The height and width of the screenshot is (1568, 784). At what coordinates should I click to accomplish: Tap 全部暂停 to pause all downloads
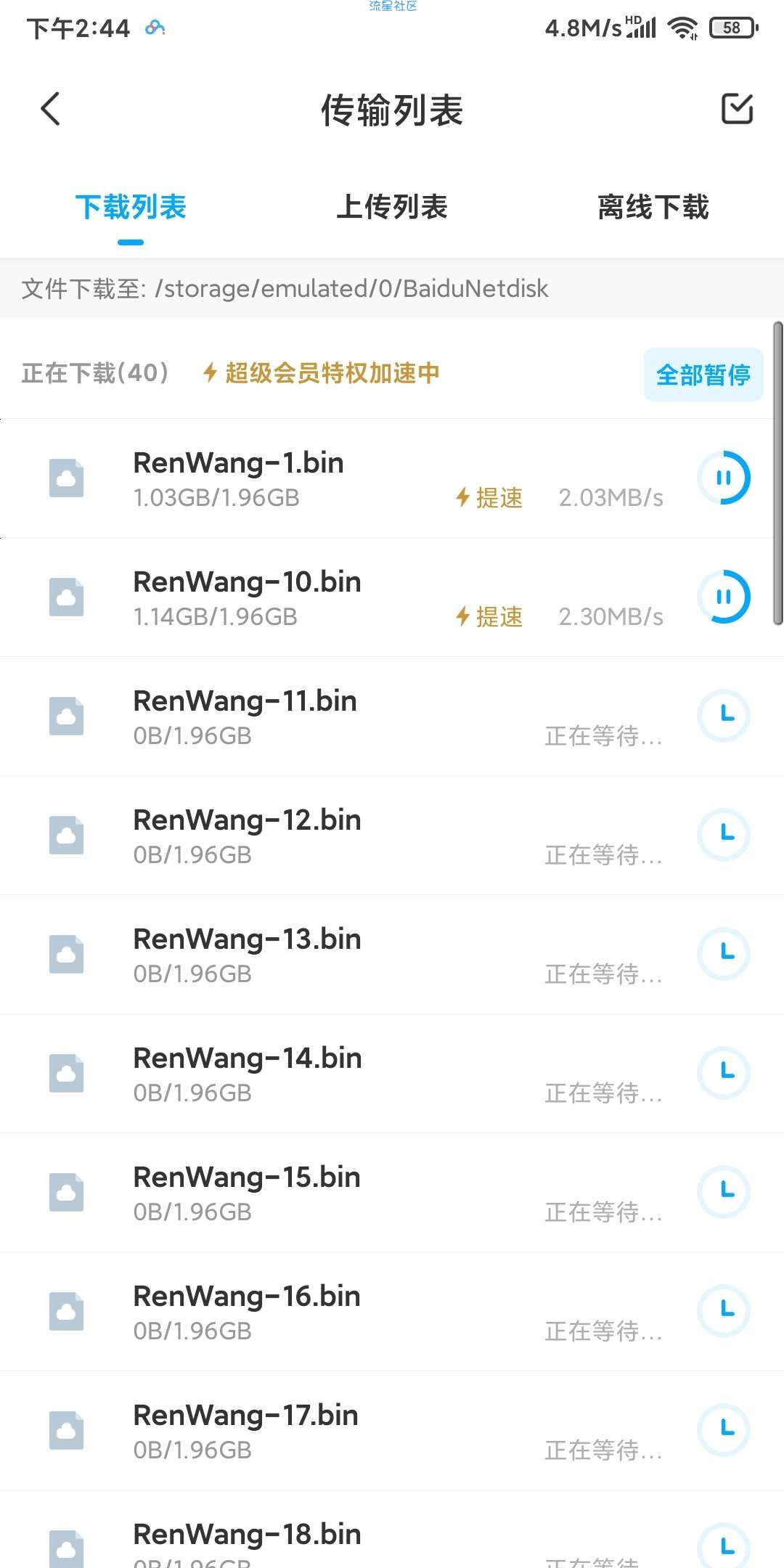(x=703, y=375)
